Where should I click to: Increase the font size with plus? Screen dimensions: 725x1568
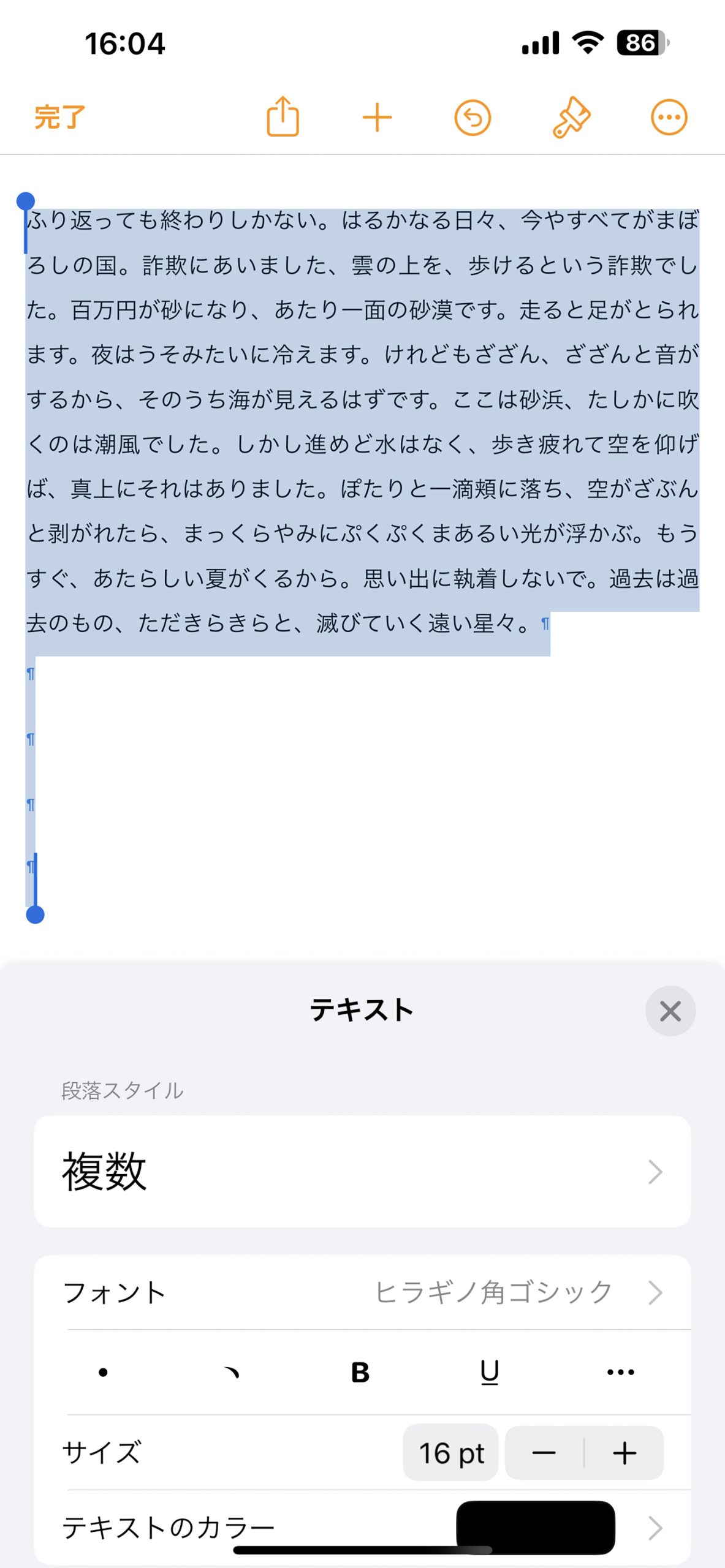(x=624, y=1453)
